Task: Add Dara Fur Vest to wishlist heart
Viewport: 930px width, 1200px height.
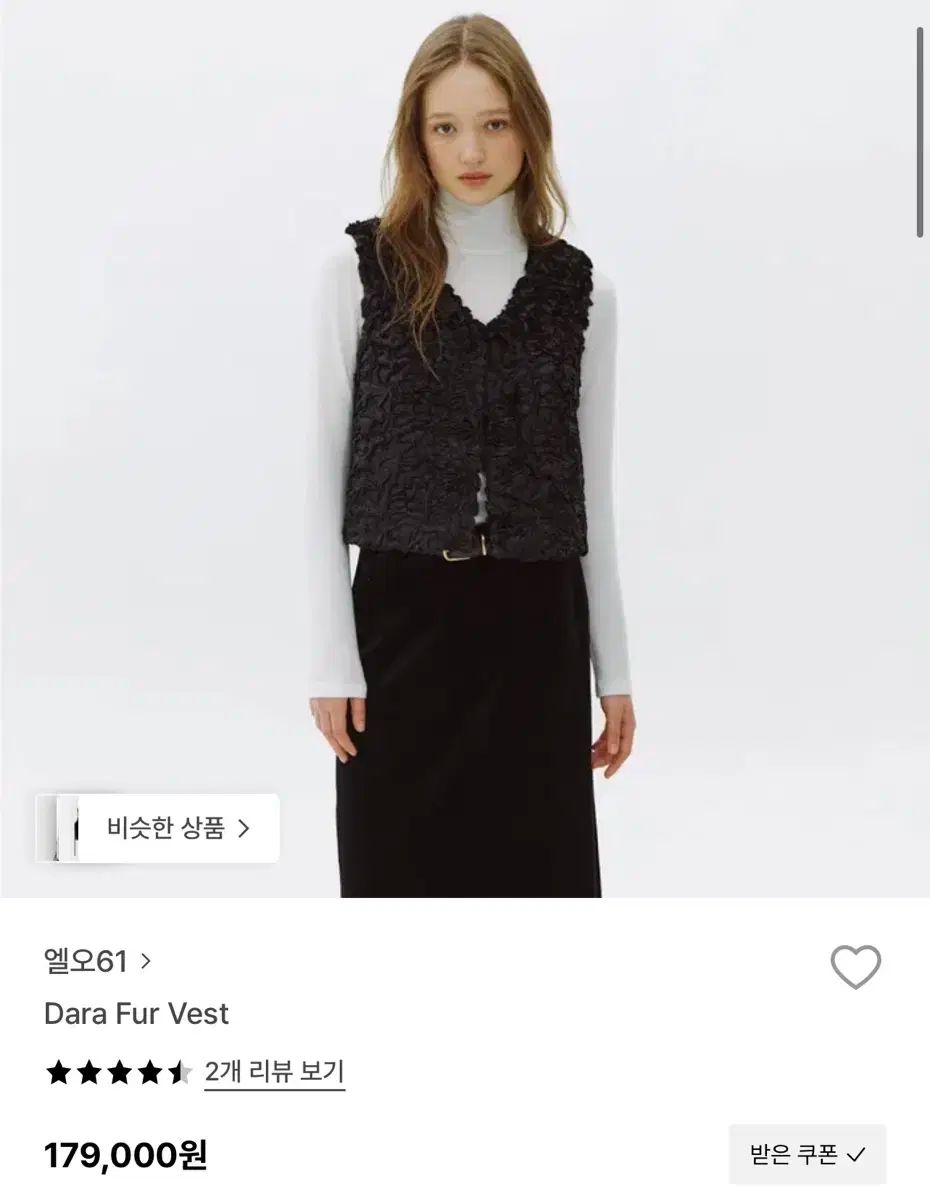Action: 855,967
